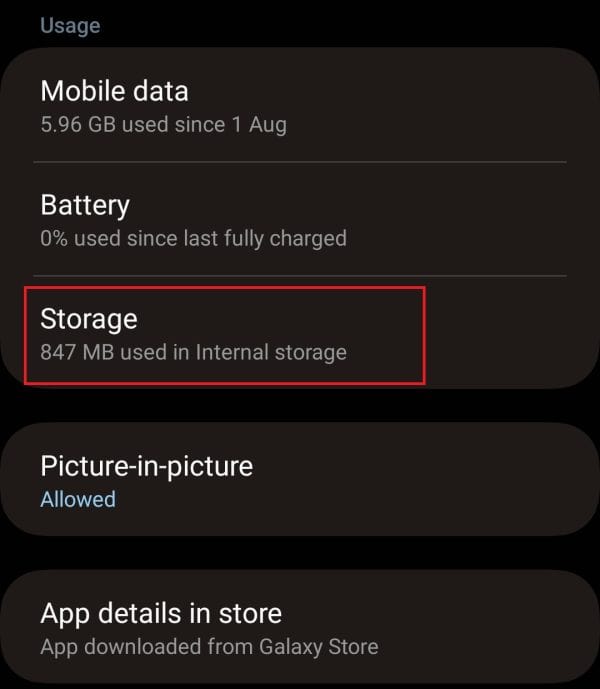600x689 pixels.
Task: Open Picture-in-picture permission setting
Action: 300,481
